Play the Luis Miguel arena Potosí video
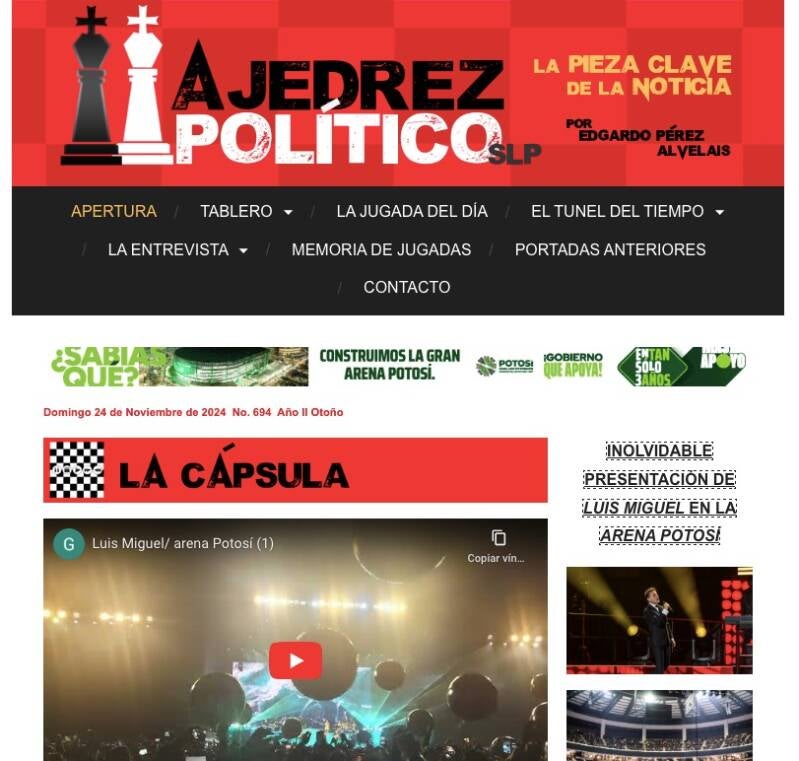Image resolution: width=799 pixels, height=761 pixels. pos(295,660)
